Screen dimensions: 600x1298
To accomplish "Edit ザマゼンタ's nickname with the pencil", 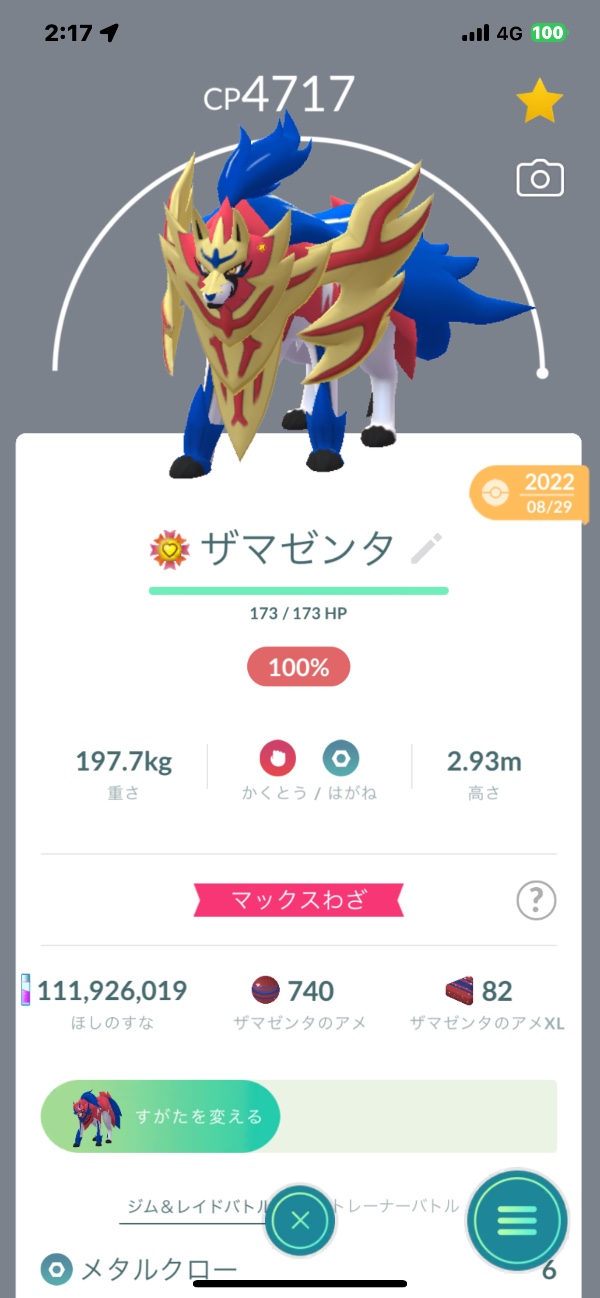I will click(427, 548).
